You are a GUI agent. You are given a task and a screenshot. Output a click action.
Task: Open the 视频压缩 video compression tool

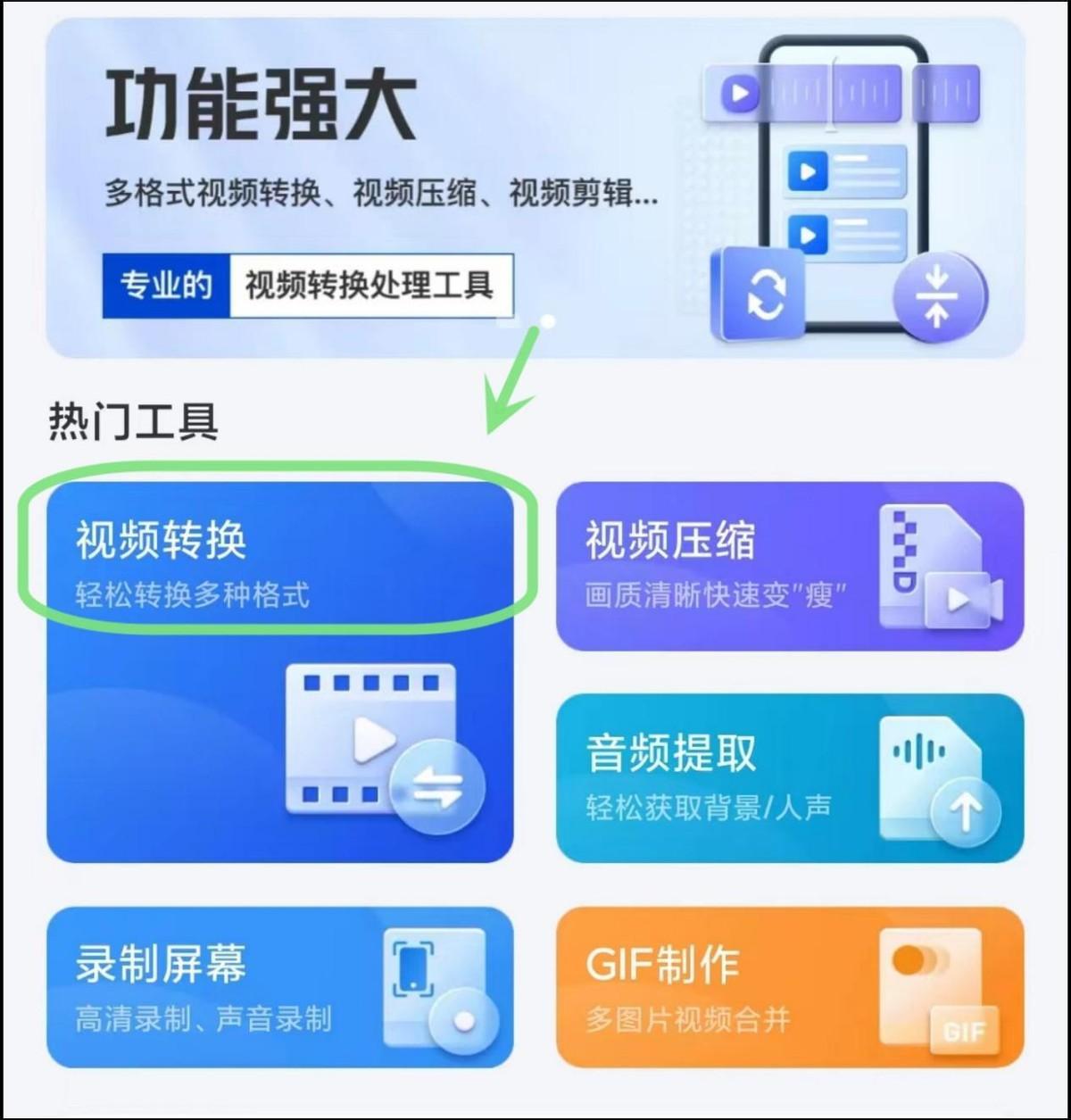(789, 566)
